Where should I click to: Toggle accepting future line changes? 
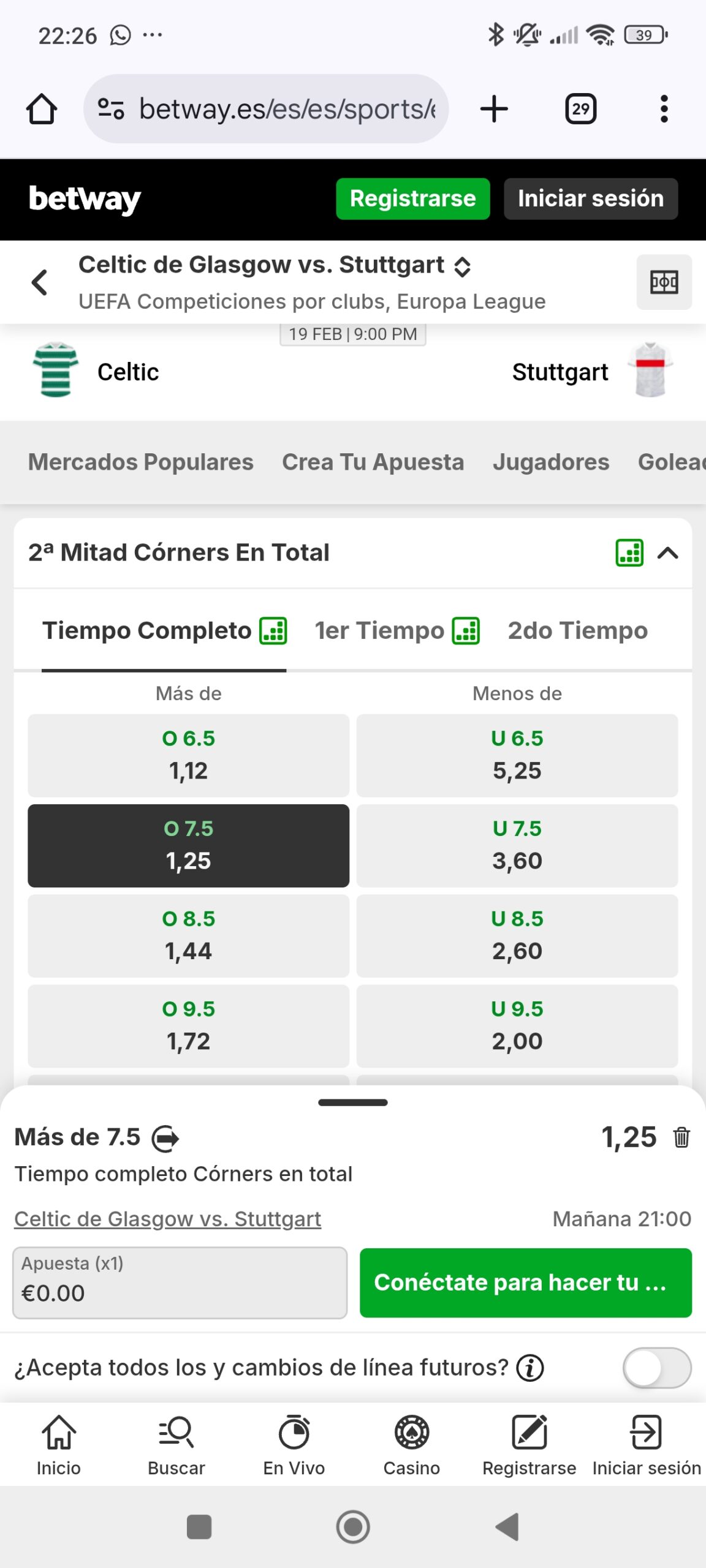click(657, 1368)
